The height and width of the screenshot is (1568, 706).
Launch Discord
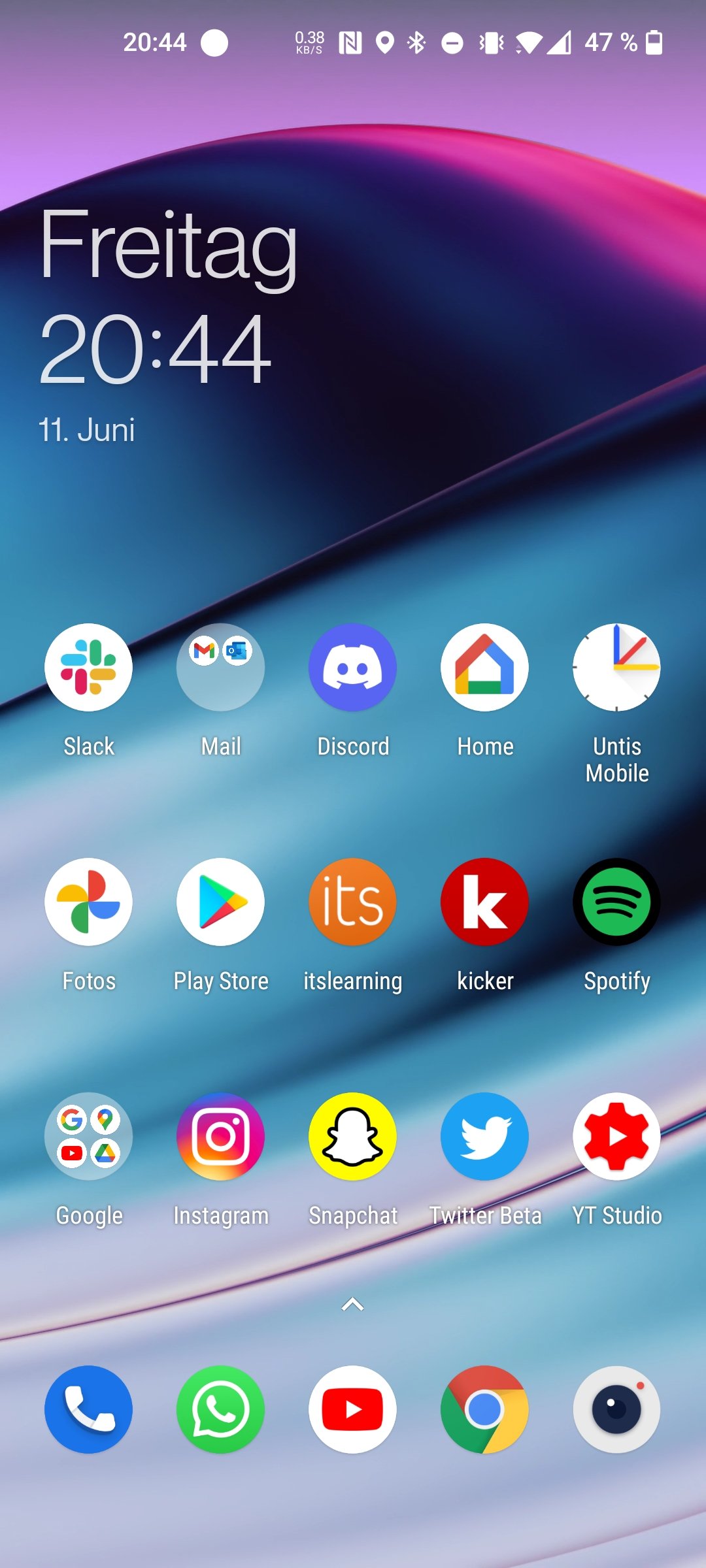[352, 667]
